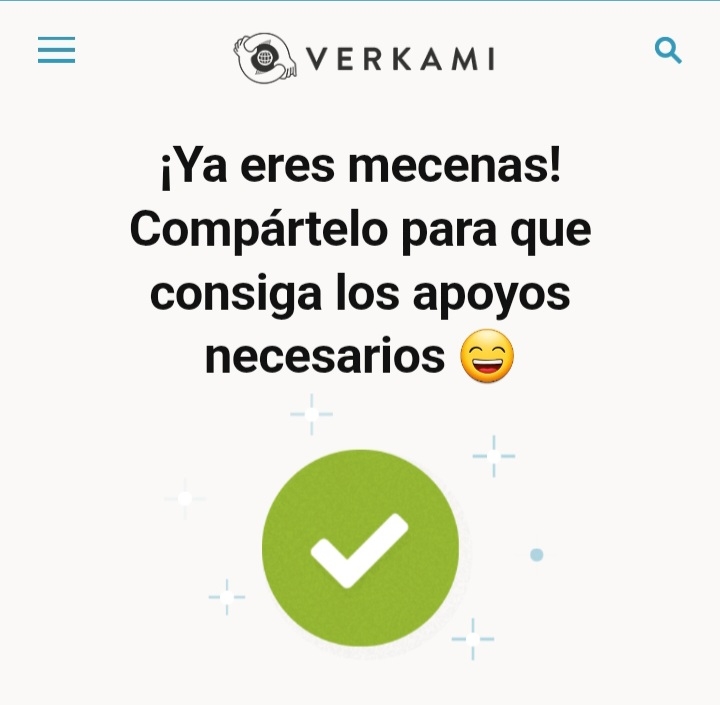
Task: Open the search magnifier icon
Action: tap(668, 50)
